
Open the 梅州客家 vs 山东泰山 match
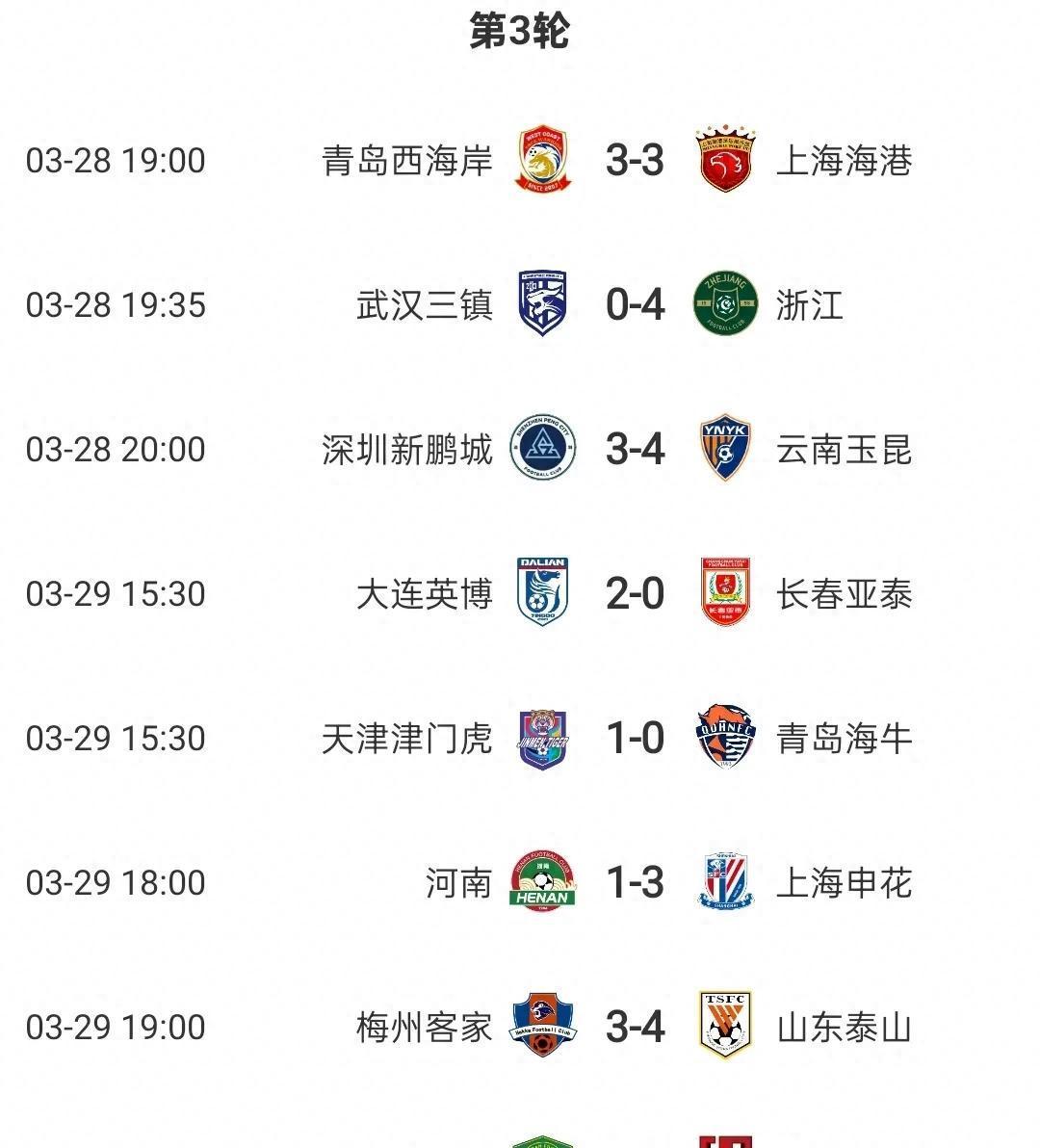click(x=635, y=1027)
